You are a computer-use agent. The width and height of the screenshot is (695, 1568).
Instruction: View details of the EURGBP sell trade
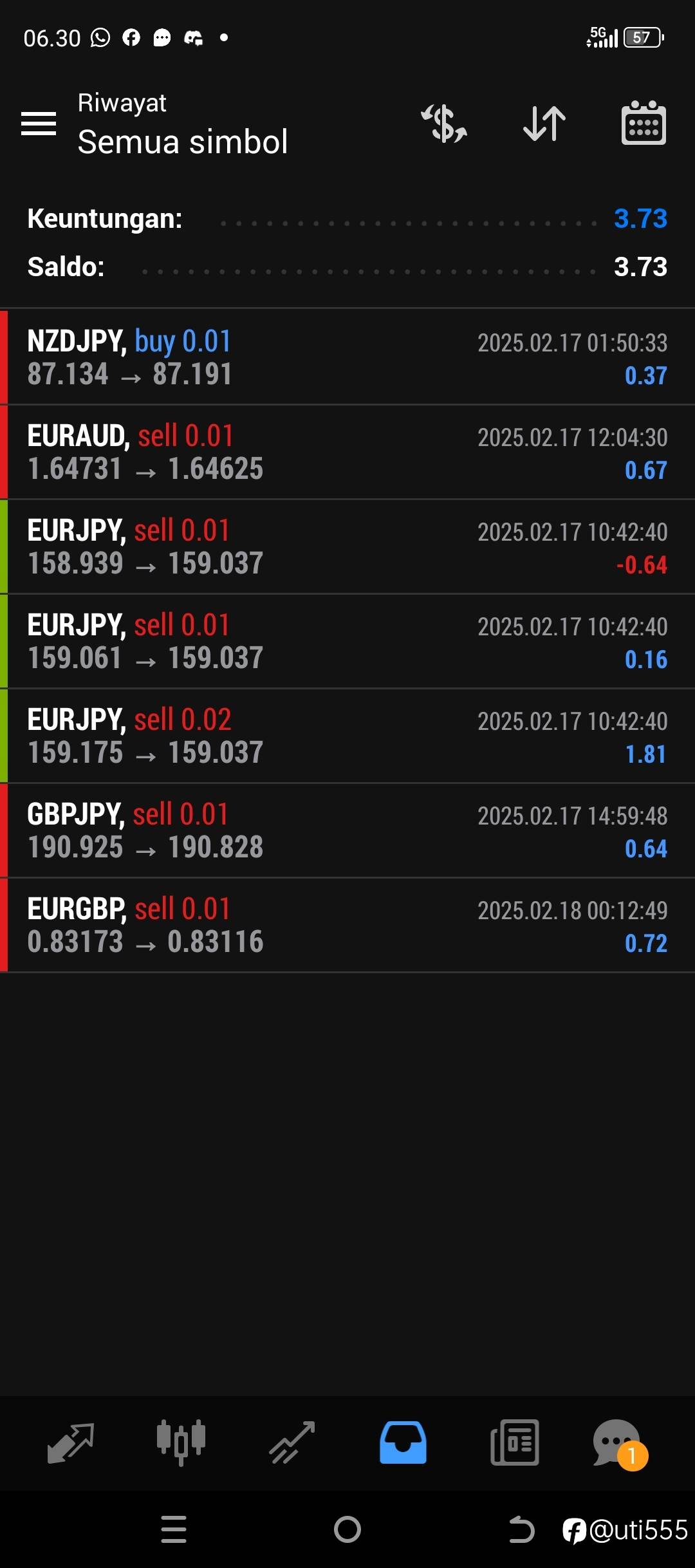(x=347, y=925)
